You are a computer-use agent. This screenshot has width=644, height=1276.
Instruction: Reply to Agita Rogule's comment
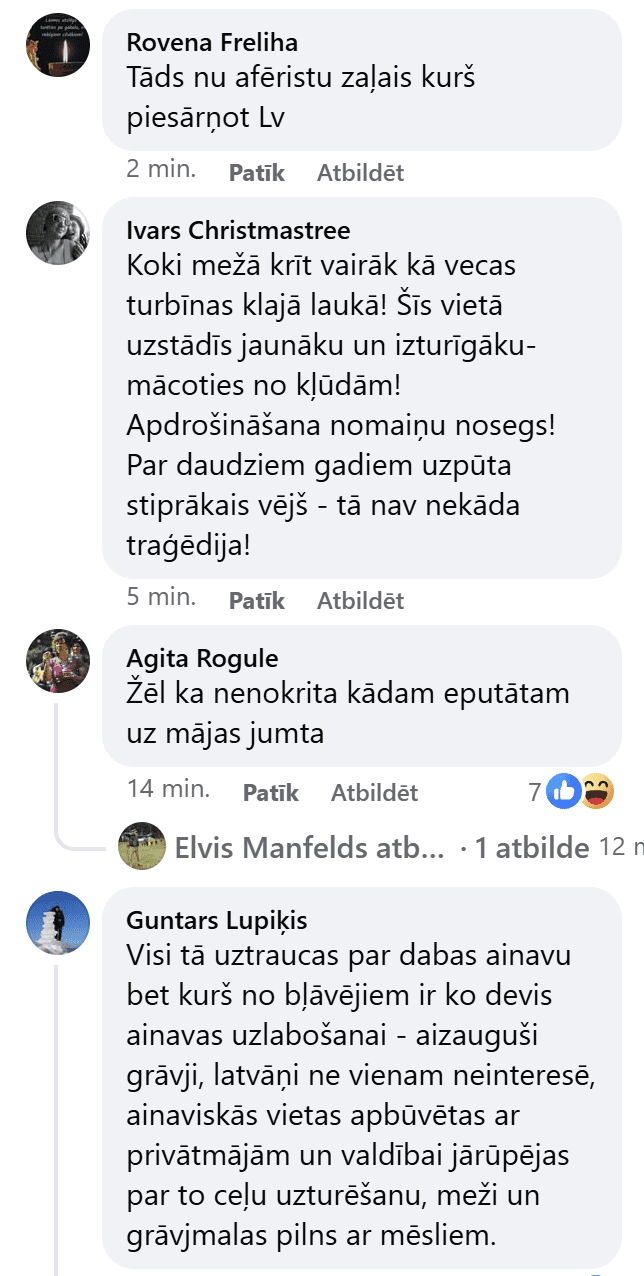(x=374, y=793)
